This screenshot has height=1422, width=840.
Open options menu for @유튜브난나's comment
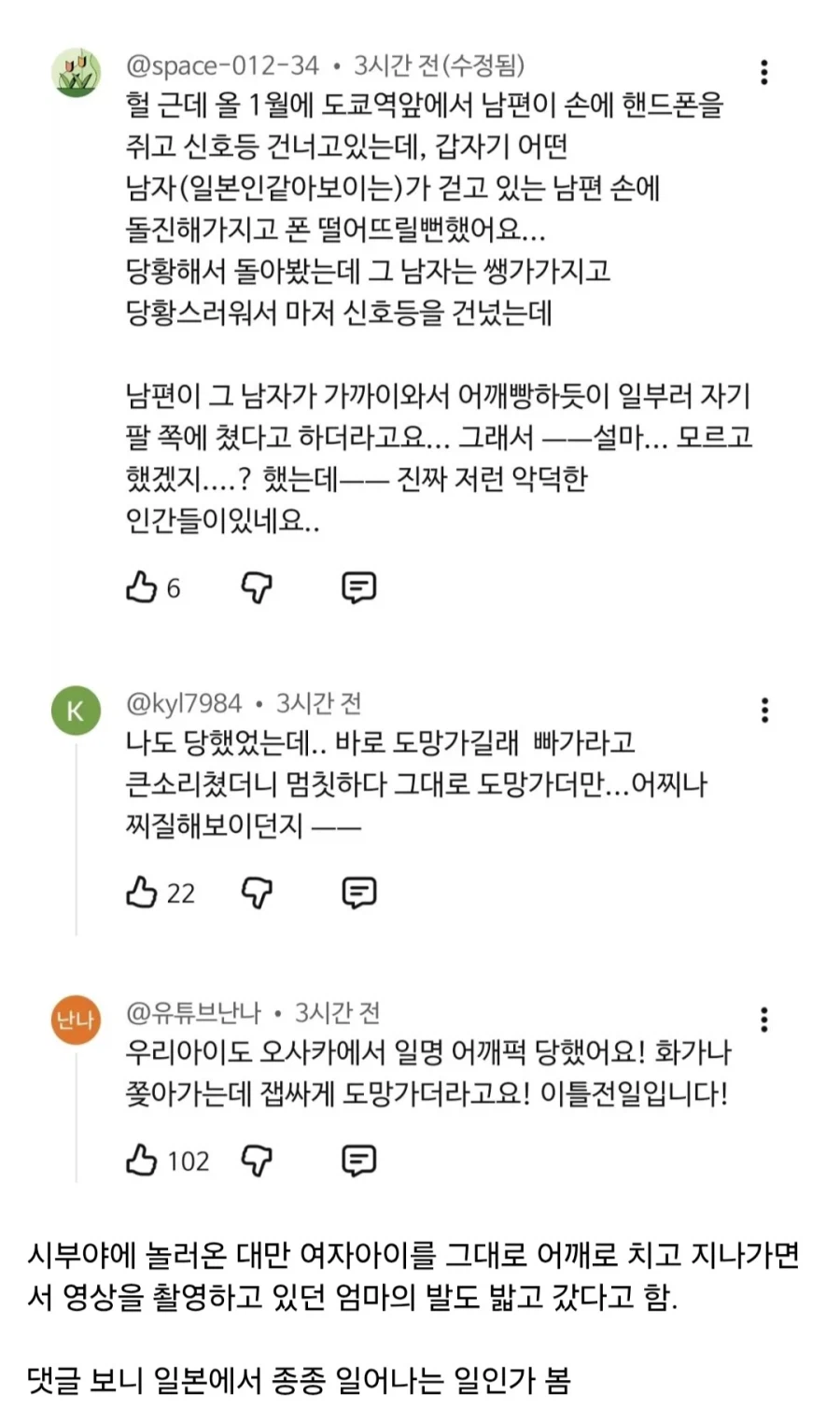765,1021
